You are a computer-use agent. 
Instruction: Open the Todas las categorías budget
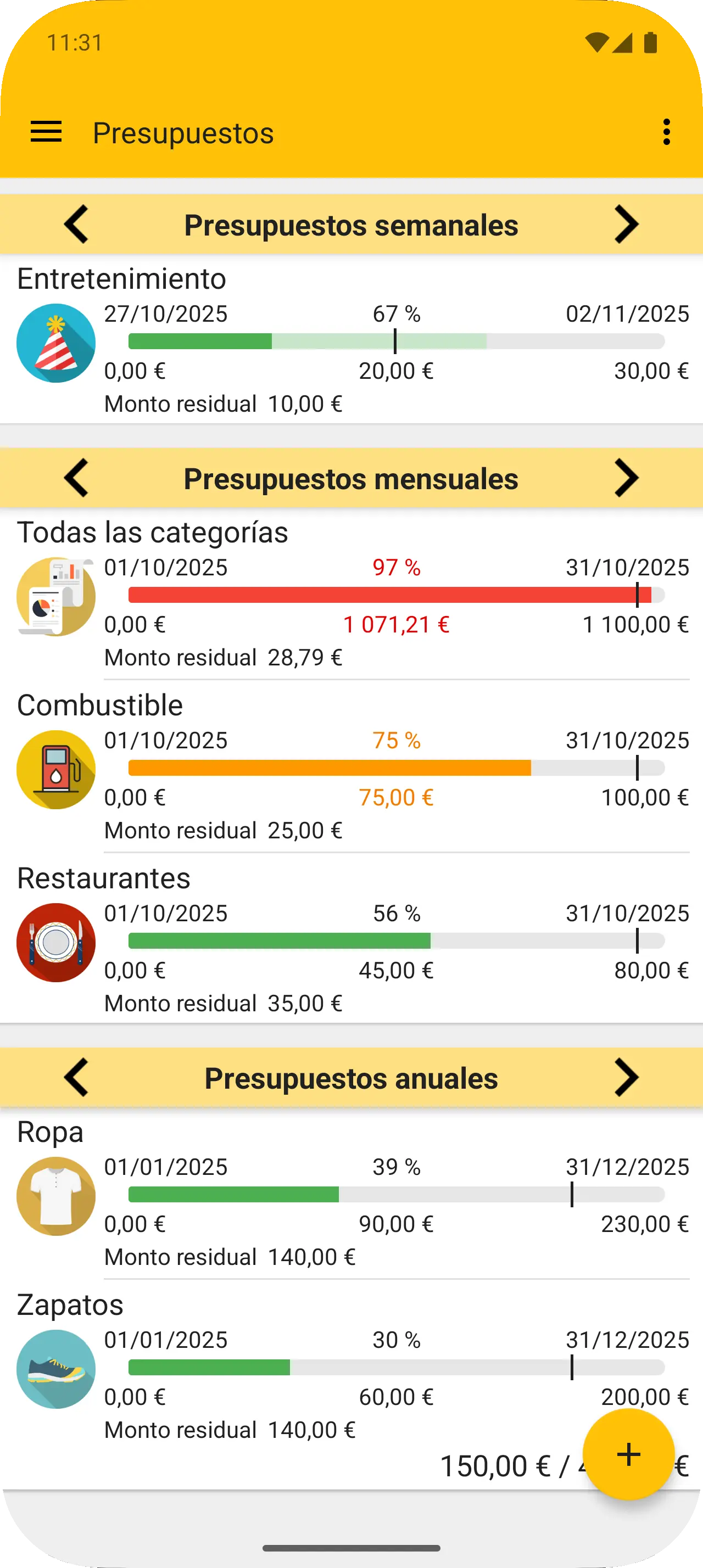coord(351,595)
